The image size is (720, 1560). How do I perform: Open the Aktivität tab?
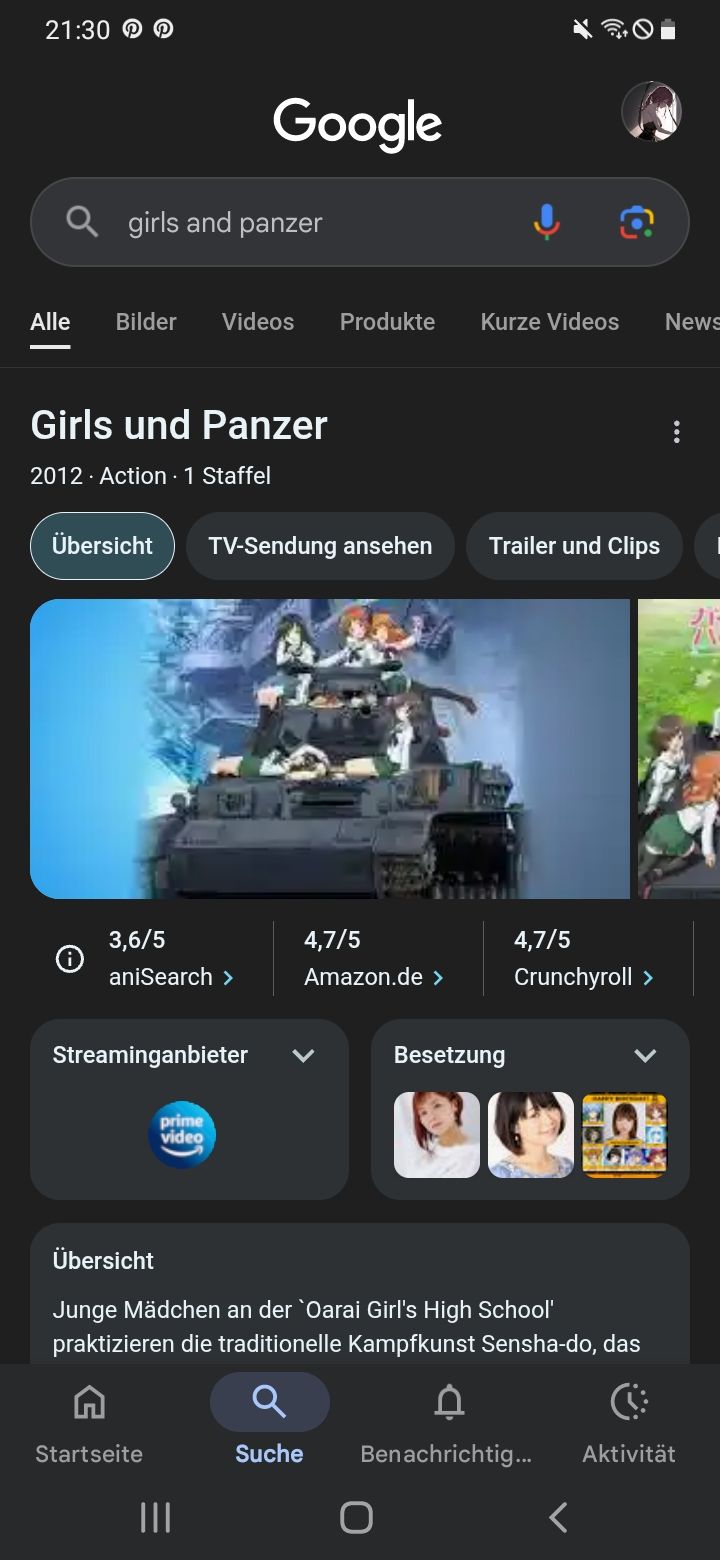coord(629,1422)
